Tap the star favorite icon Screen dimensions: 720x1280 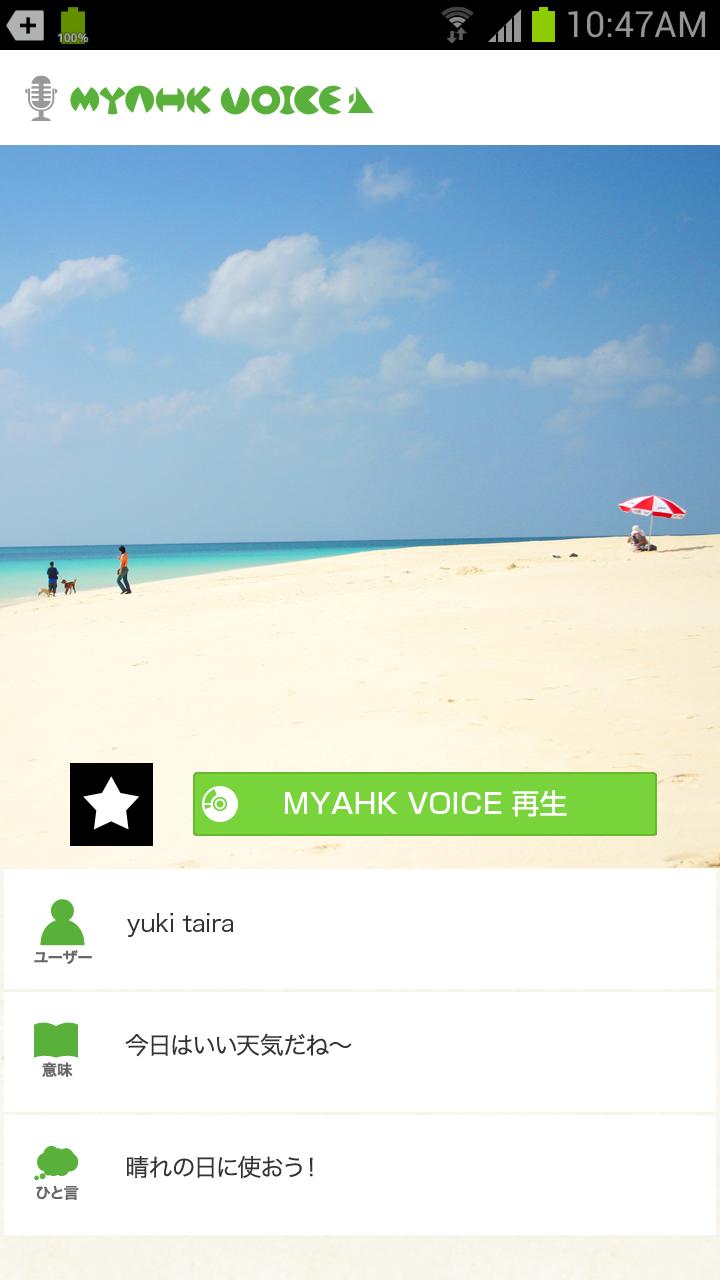click(111, 804)
